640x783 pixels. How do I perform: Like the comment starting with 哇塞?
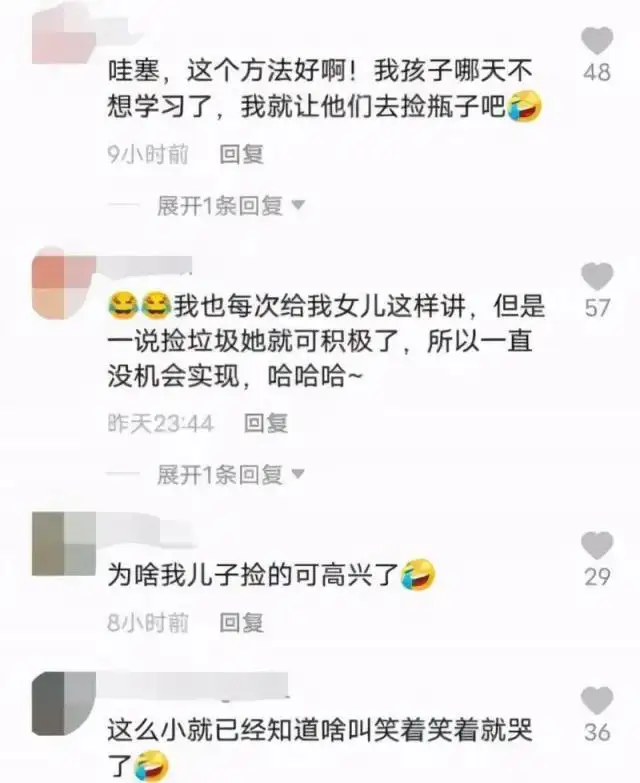(597, 41)
